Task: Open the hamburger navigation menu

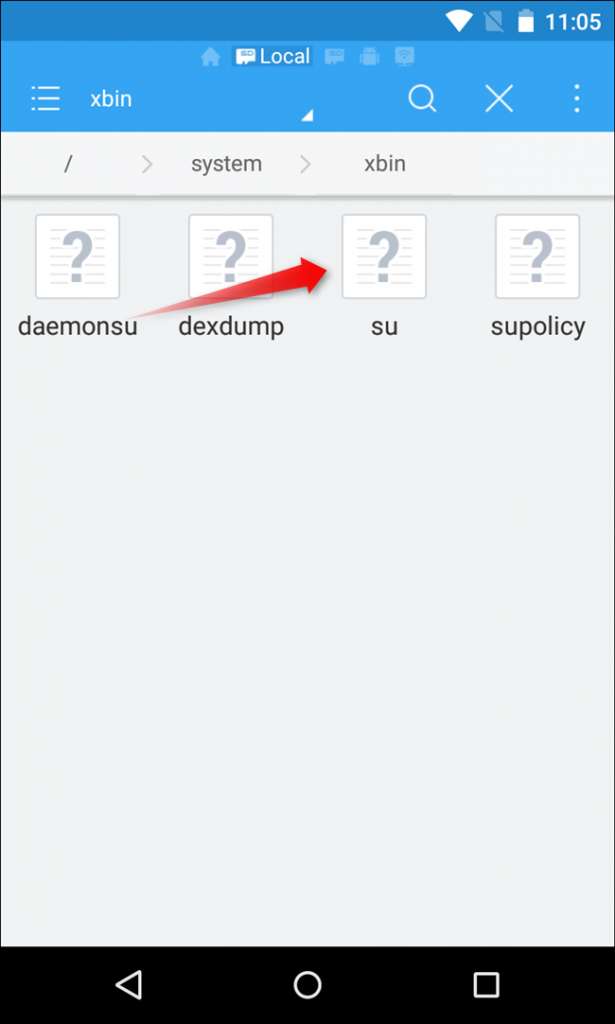Action: [45, 98]
